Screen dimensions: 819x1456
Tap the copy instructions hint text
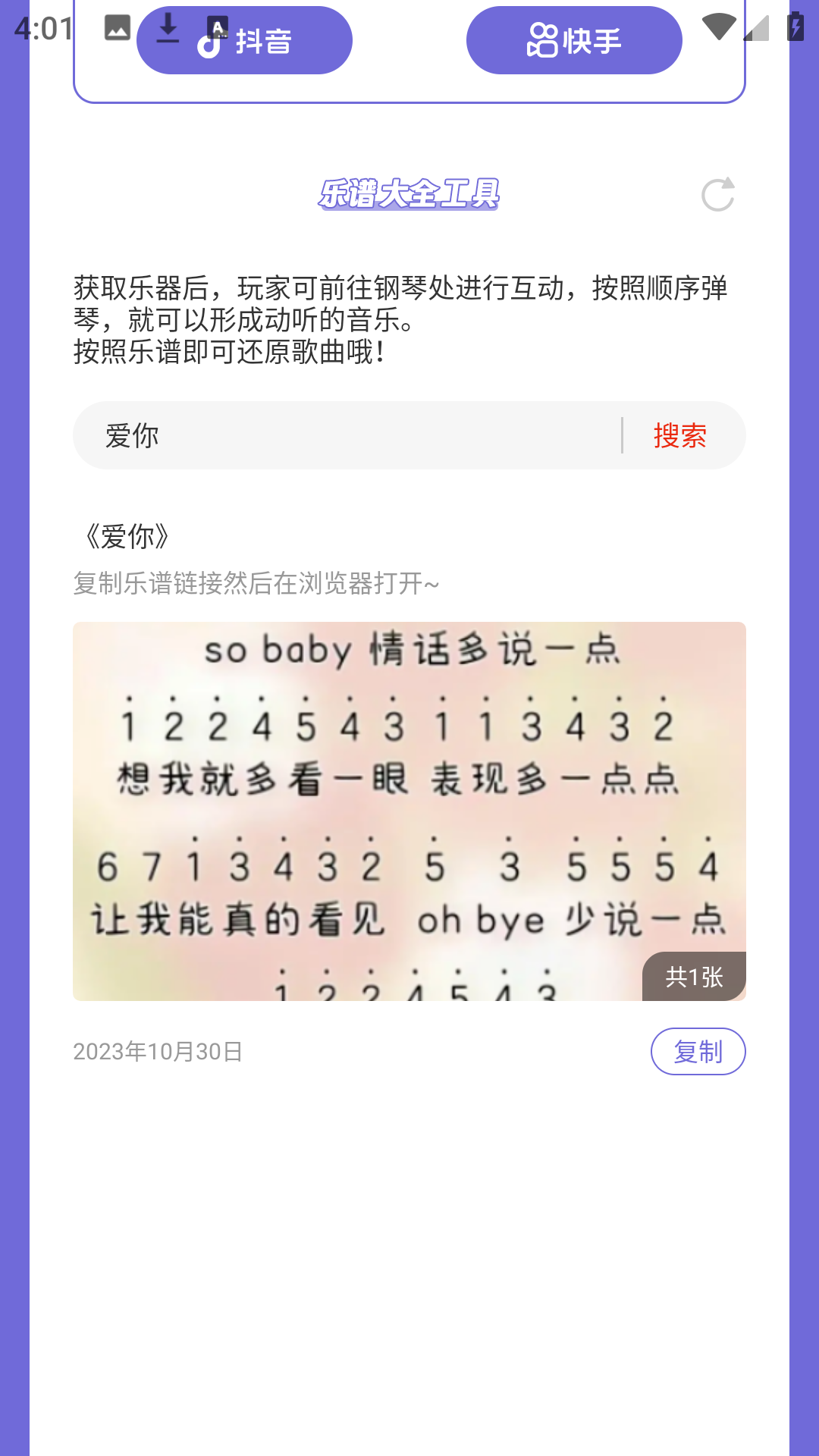pyautogui.click(x=255, y=583)
